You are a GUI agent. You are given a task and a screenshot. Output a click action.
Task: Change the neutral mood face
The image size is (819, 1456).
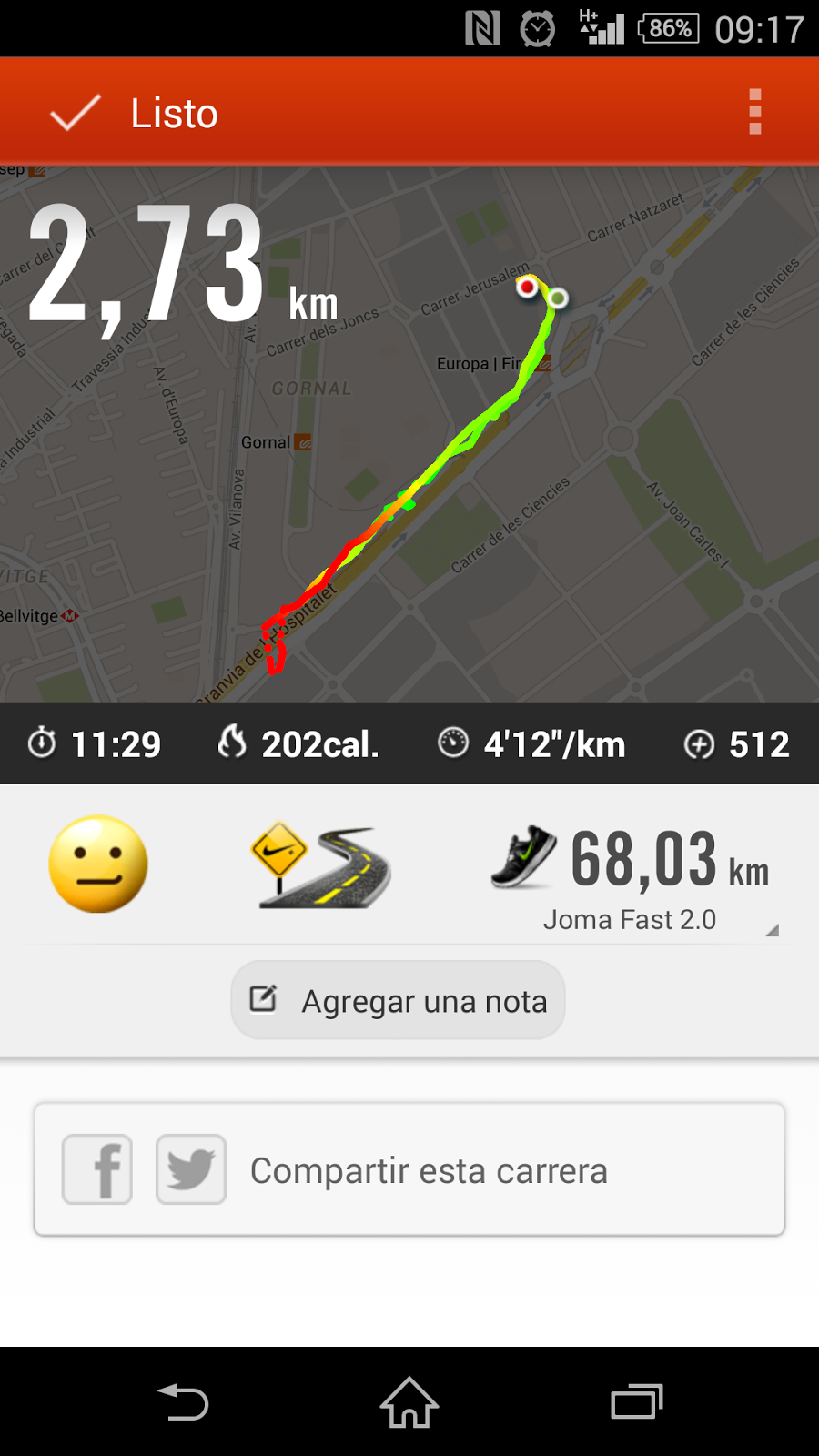(98, 864)
